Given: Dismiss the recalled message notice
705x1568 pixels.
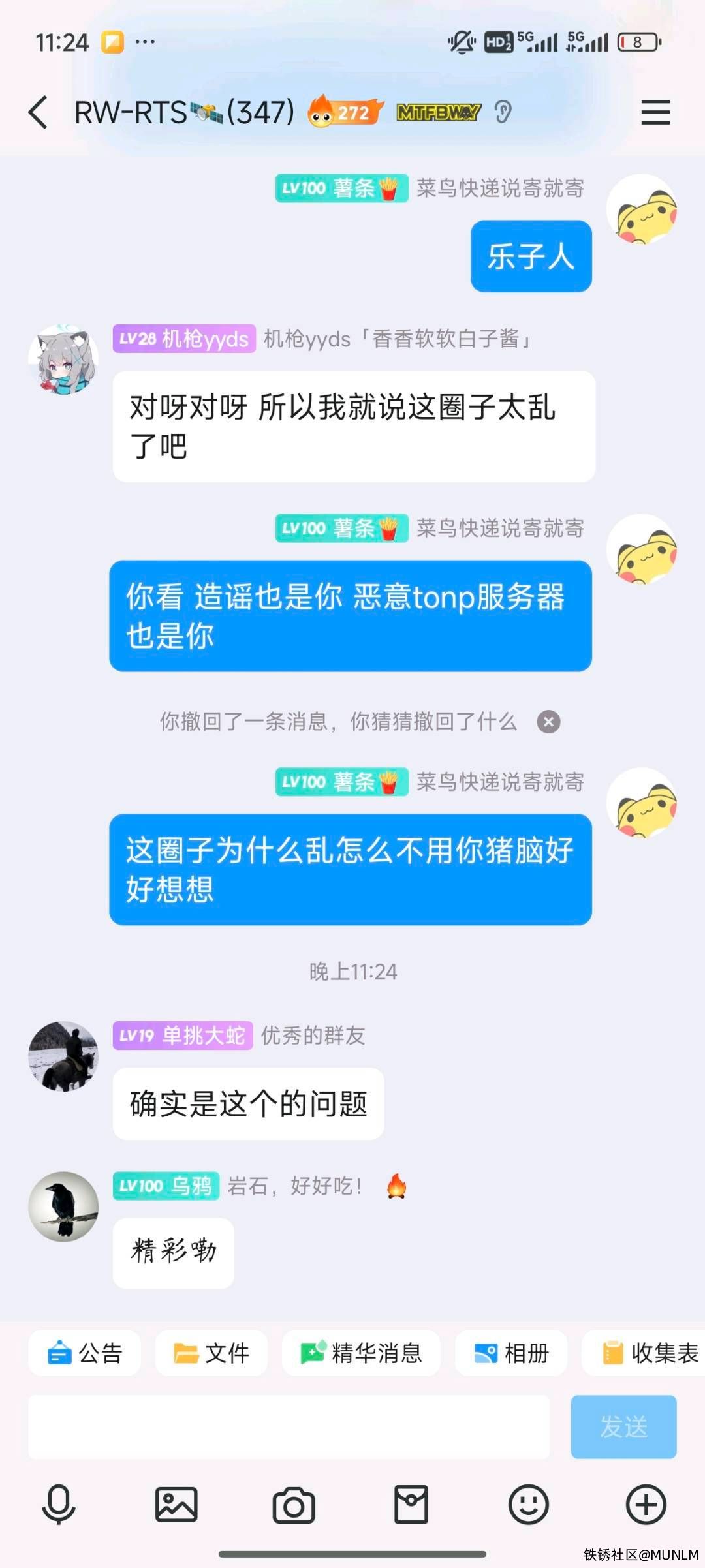Looking at the screenshot, I should pyautogui.click(x=548, y=722).
